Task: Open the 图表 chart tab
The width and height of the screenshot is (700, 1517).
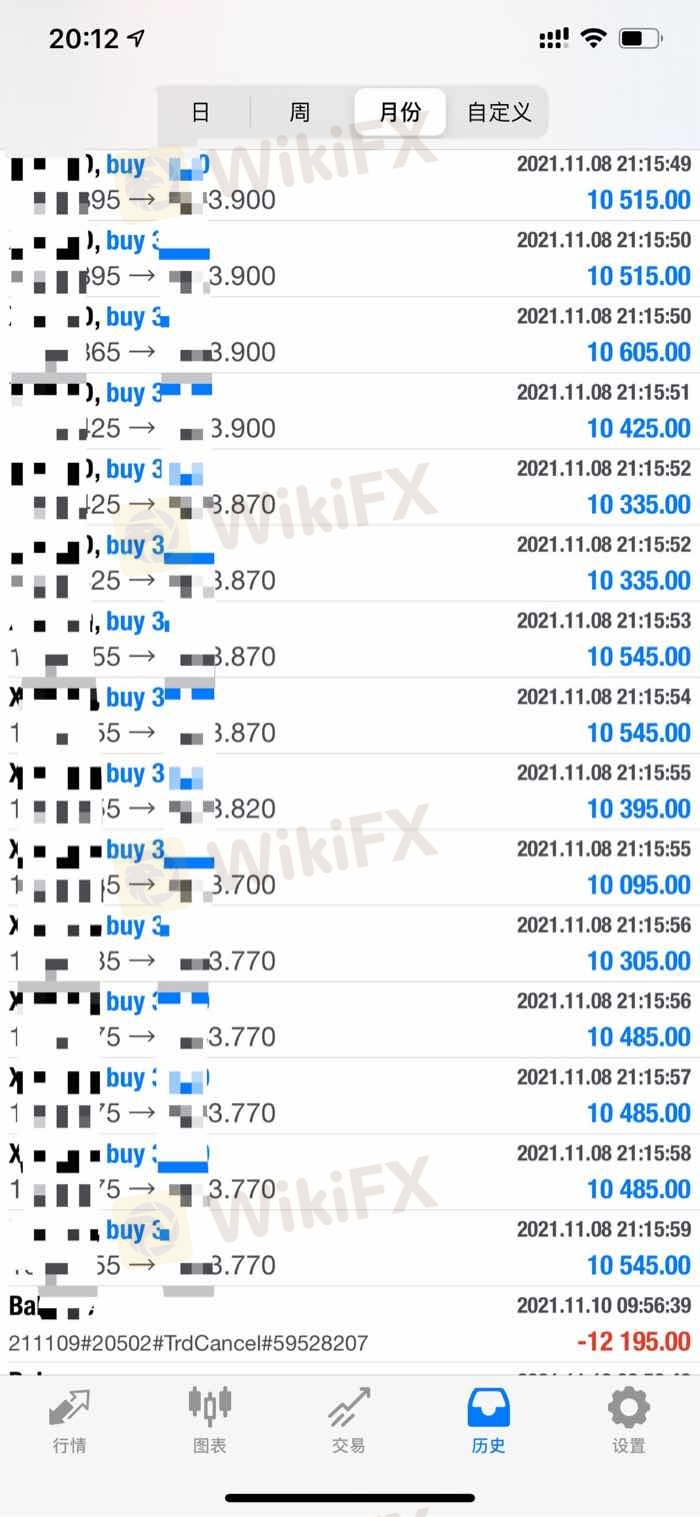Action: [x=210, y=1420]
